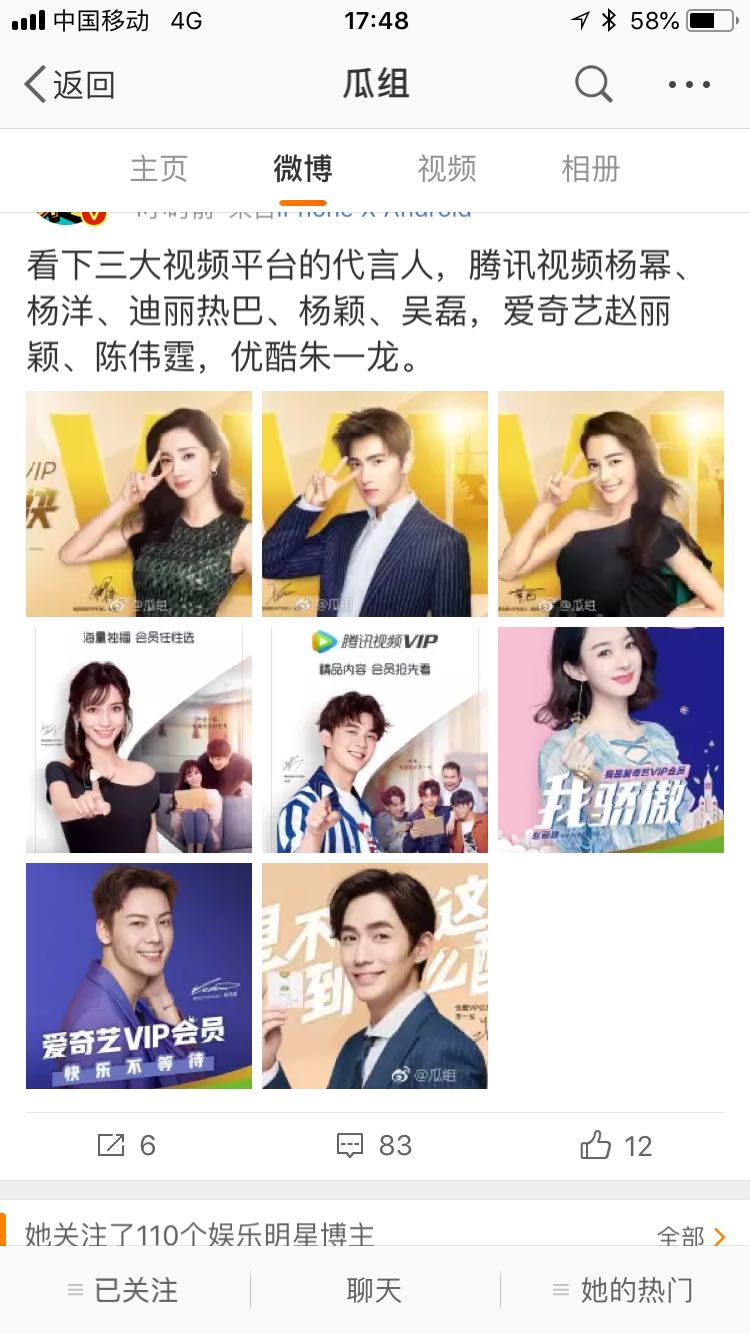
Task: Tap 全部 to see all followed bloggers
Action: point(692,1236)
